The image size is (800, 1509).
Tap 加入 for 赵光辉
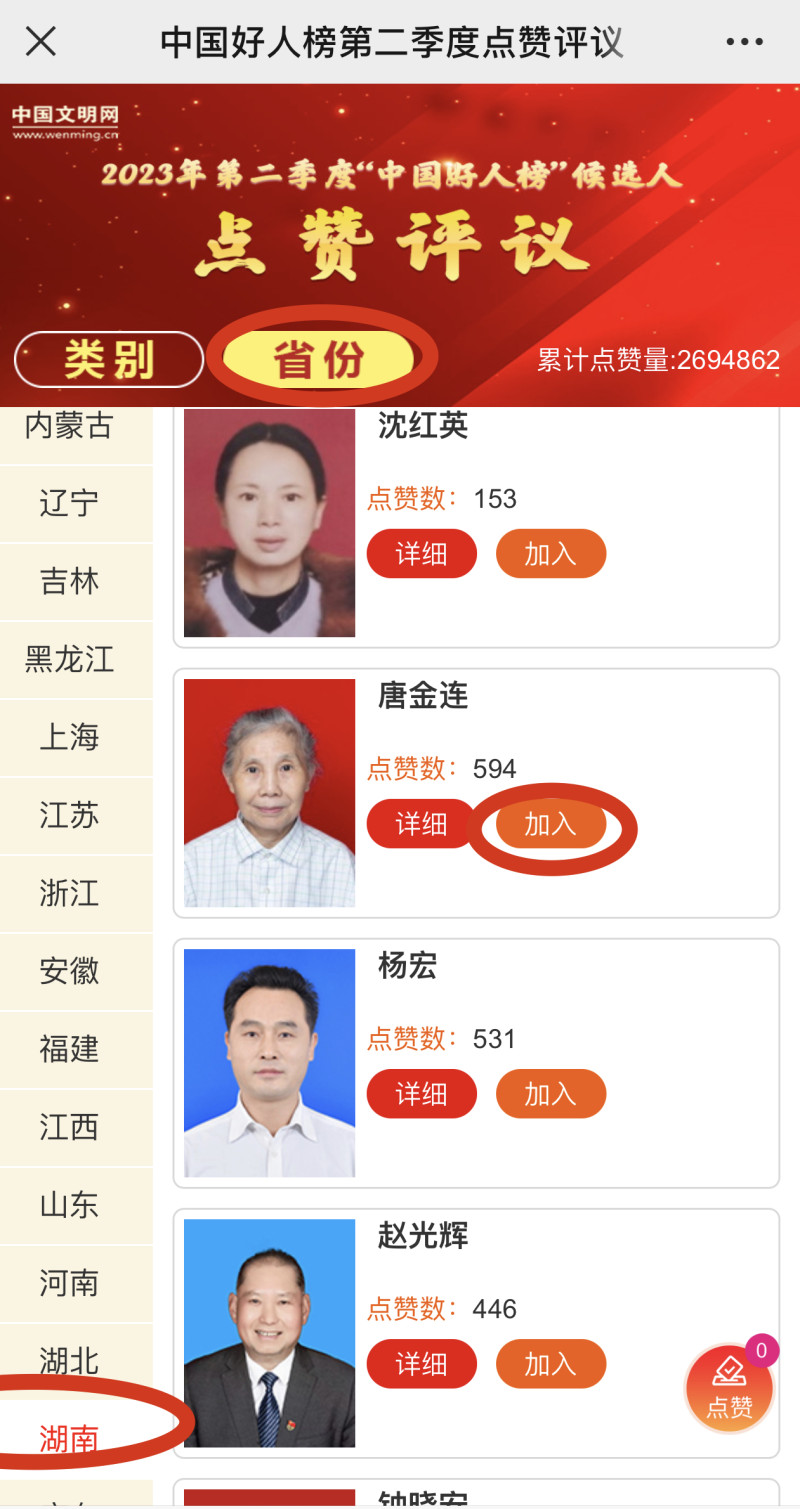tap(551, 1364)
